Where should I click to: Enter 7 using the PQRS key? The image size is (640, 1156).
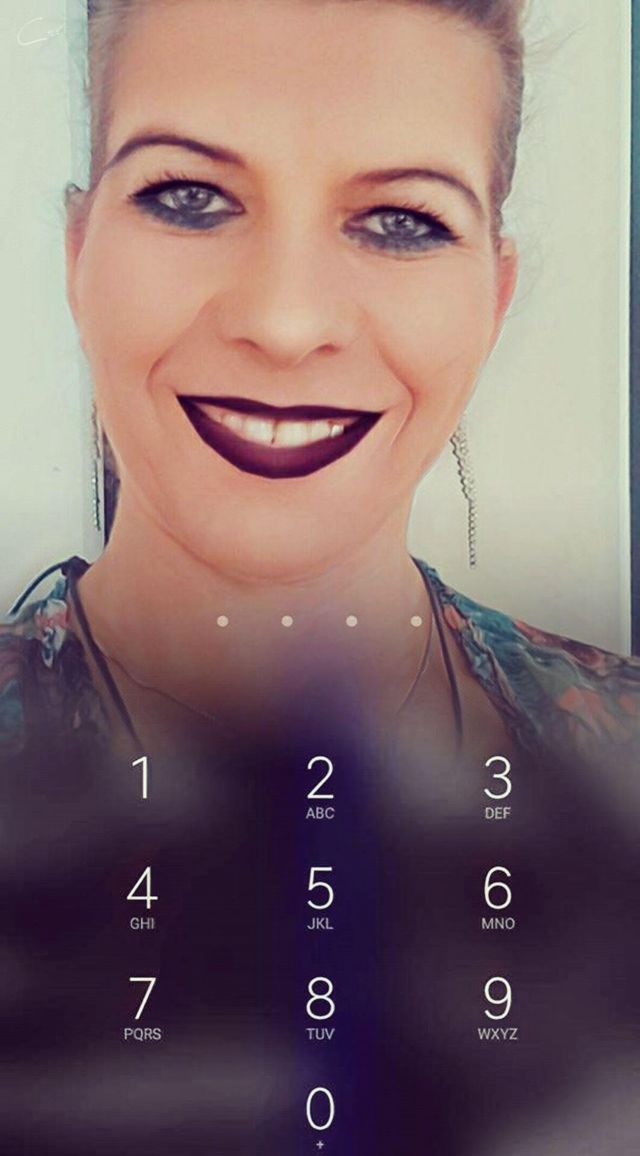pos(142,1007)
